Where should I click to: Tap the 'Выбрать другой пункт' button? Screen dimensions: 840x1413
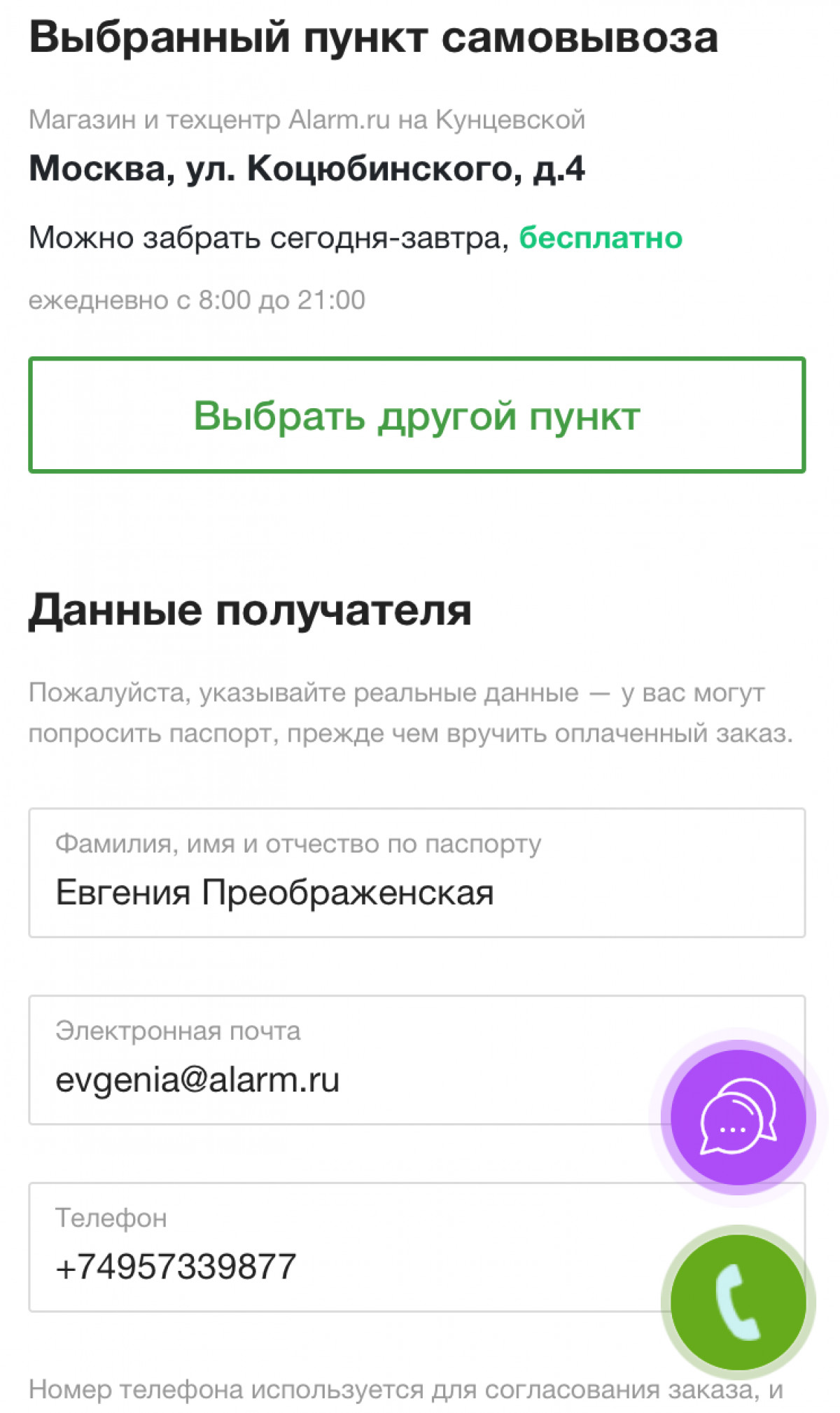coord(417,416)
